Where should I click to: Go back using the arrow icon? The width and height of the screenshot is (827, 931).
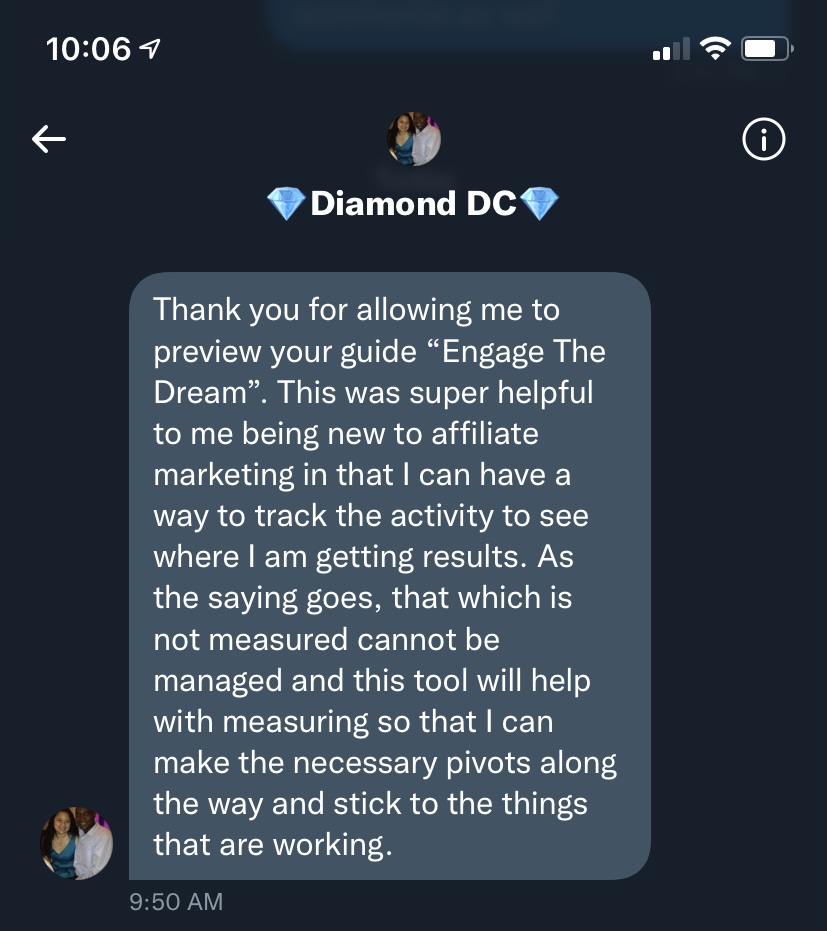click(x=49, y=140)
